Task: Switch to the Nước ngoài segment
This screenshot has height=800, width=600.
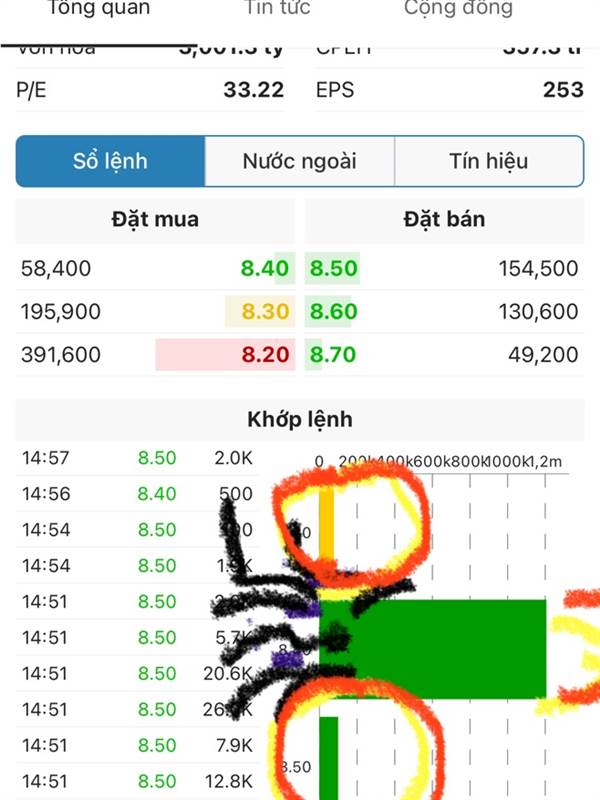Action: pyautogui.click(x=299, y=162)
